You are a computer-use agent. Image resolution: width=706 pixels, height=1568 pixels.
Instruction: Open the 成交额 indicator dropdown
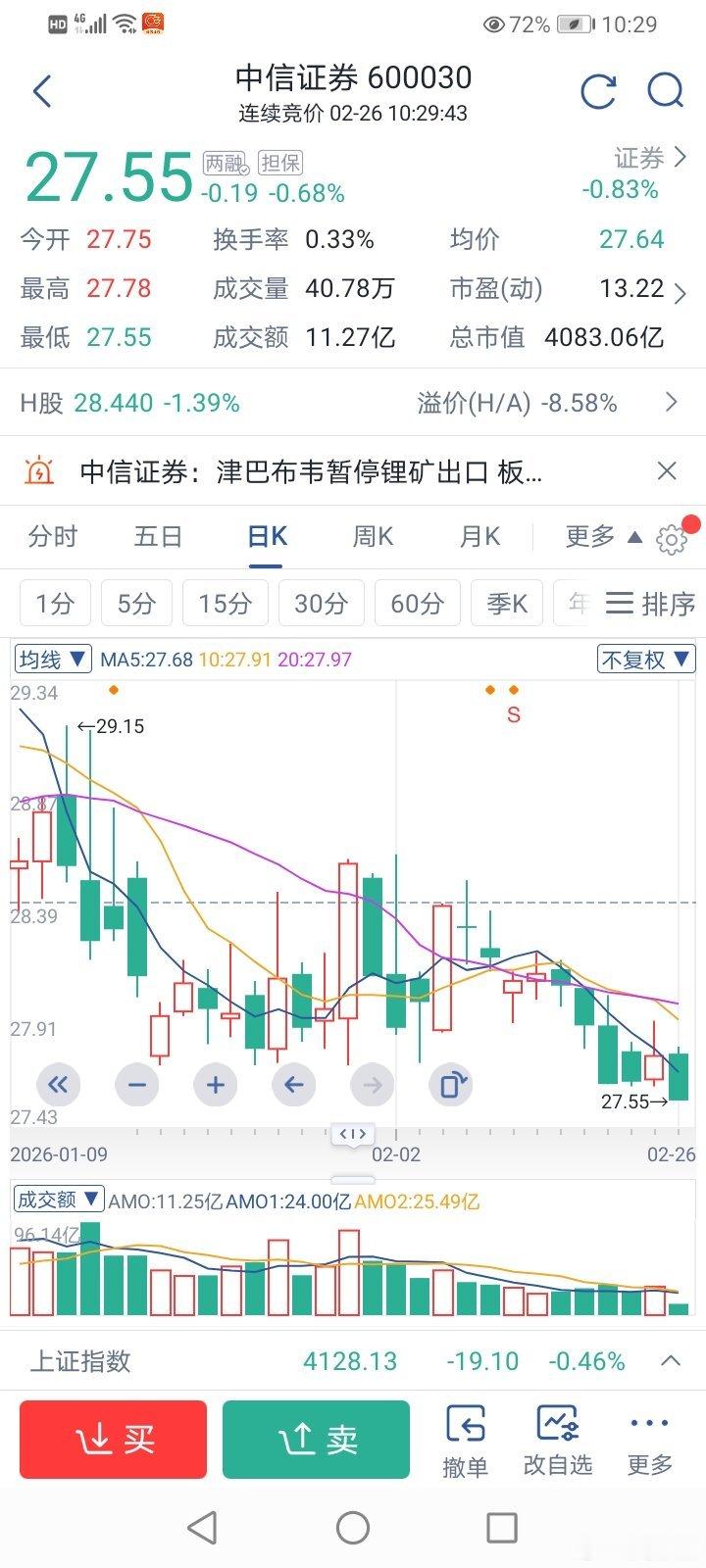(59, 1198)
